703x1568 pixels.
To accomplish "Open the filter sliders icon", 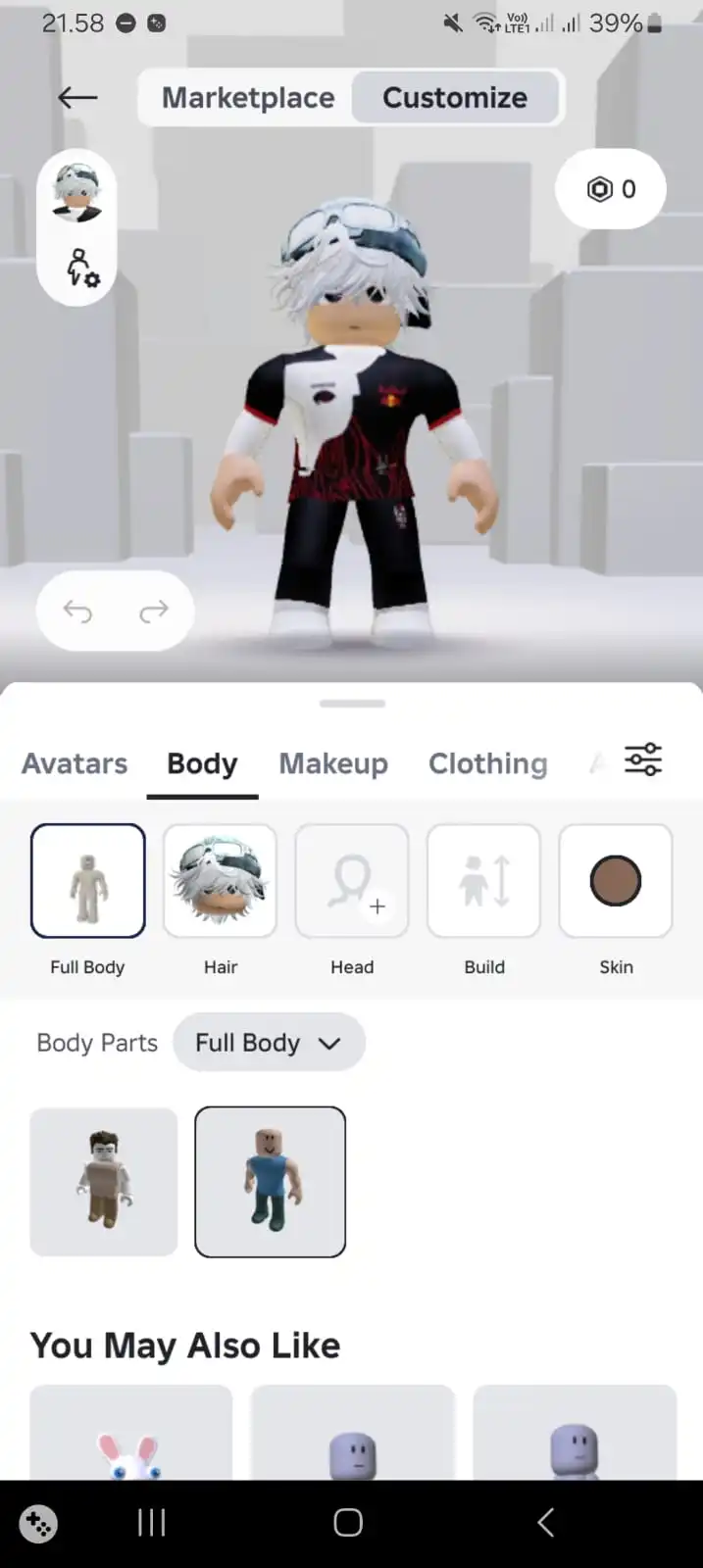I will (643, 759).
